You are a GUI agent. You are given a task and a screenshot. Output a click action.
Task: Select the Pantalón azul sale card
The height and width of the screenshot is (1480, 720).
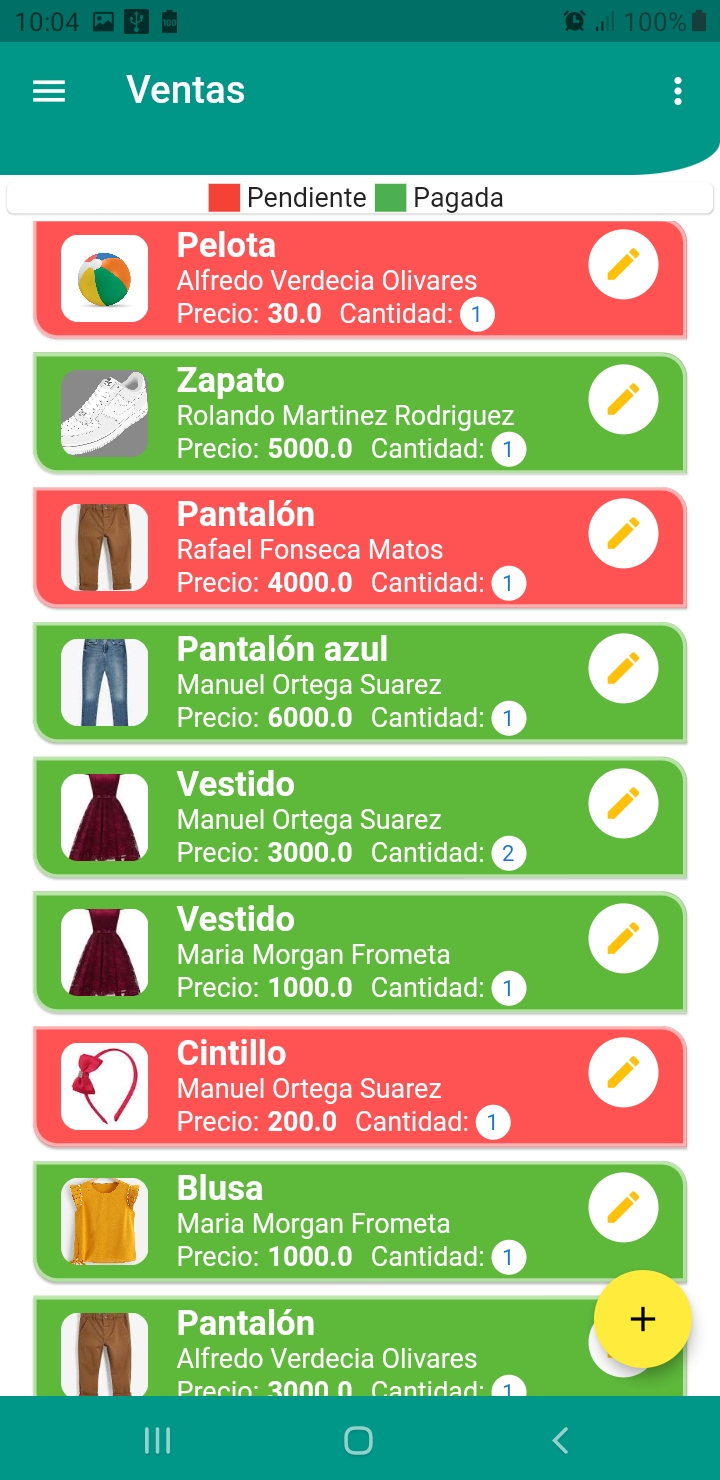pos(360,684)
